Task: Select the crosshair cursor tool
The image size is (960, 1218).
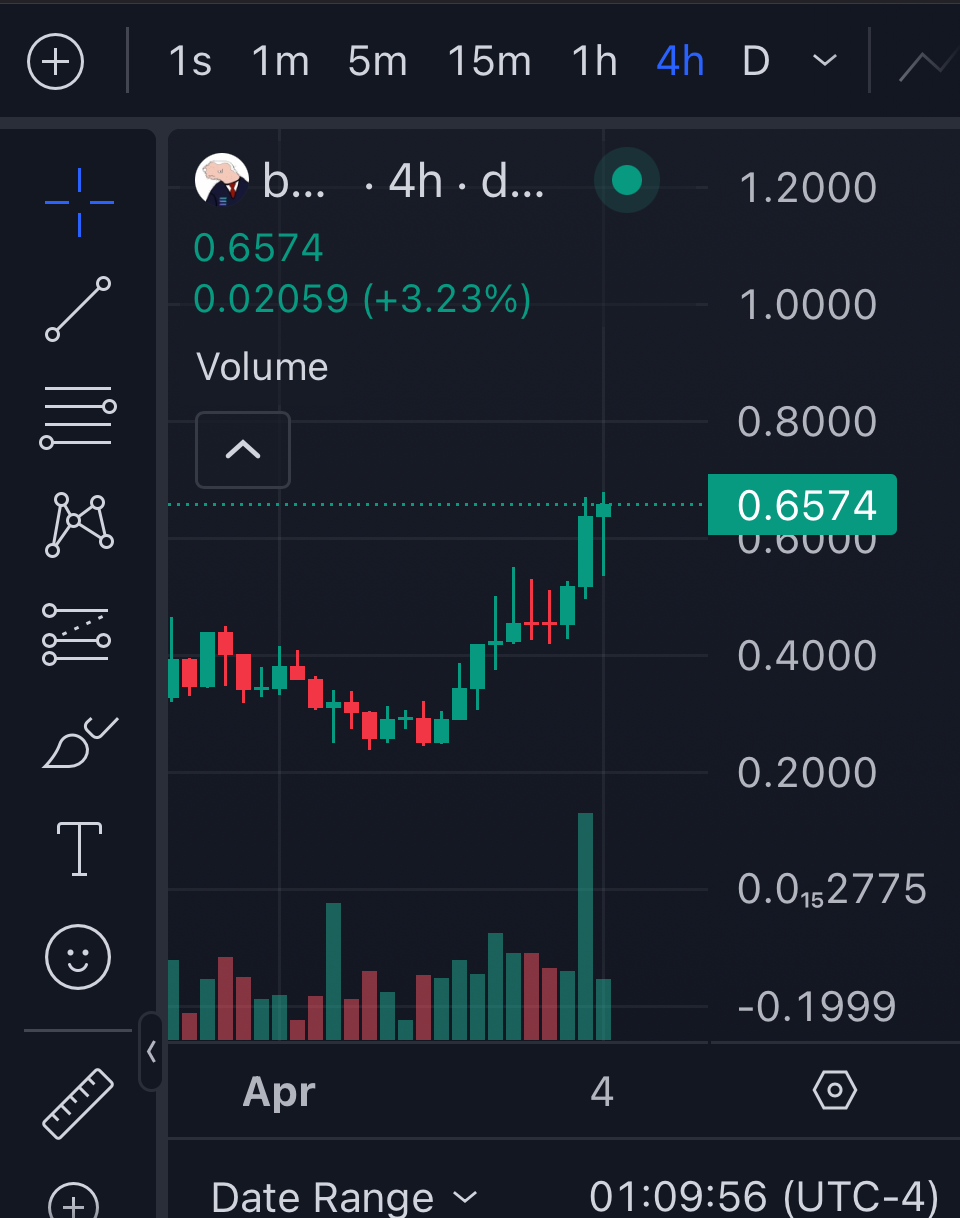Action: coord(78,203)
